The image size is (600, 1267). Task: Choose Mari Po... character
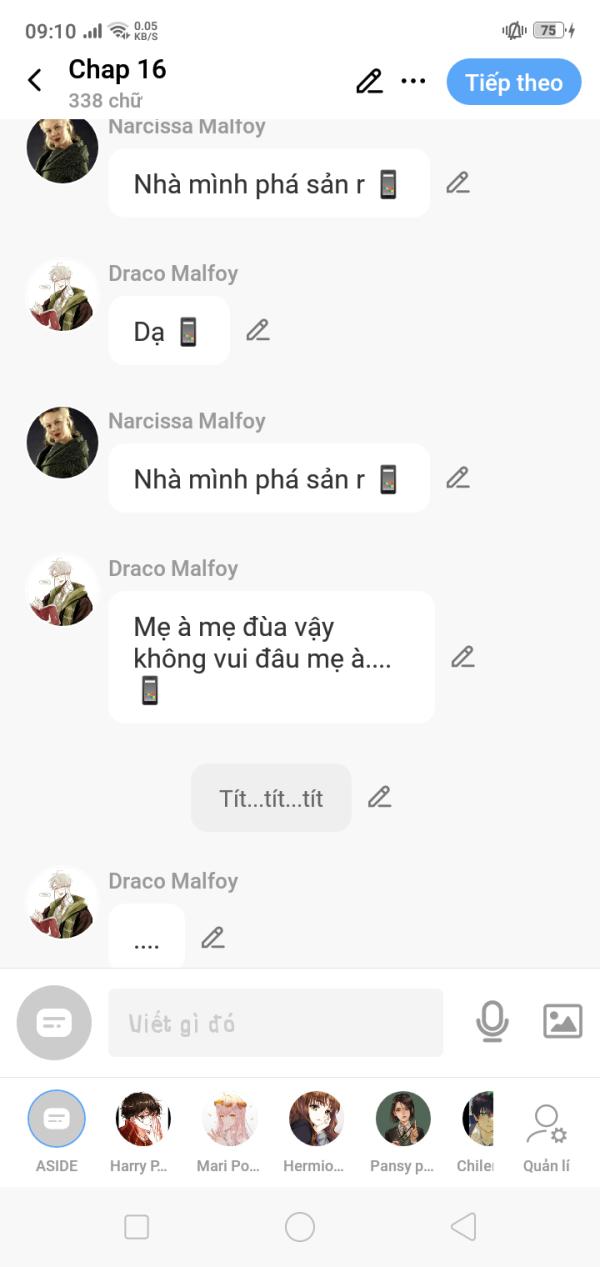pos(229,1119)
